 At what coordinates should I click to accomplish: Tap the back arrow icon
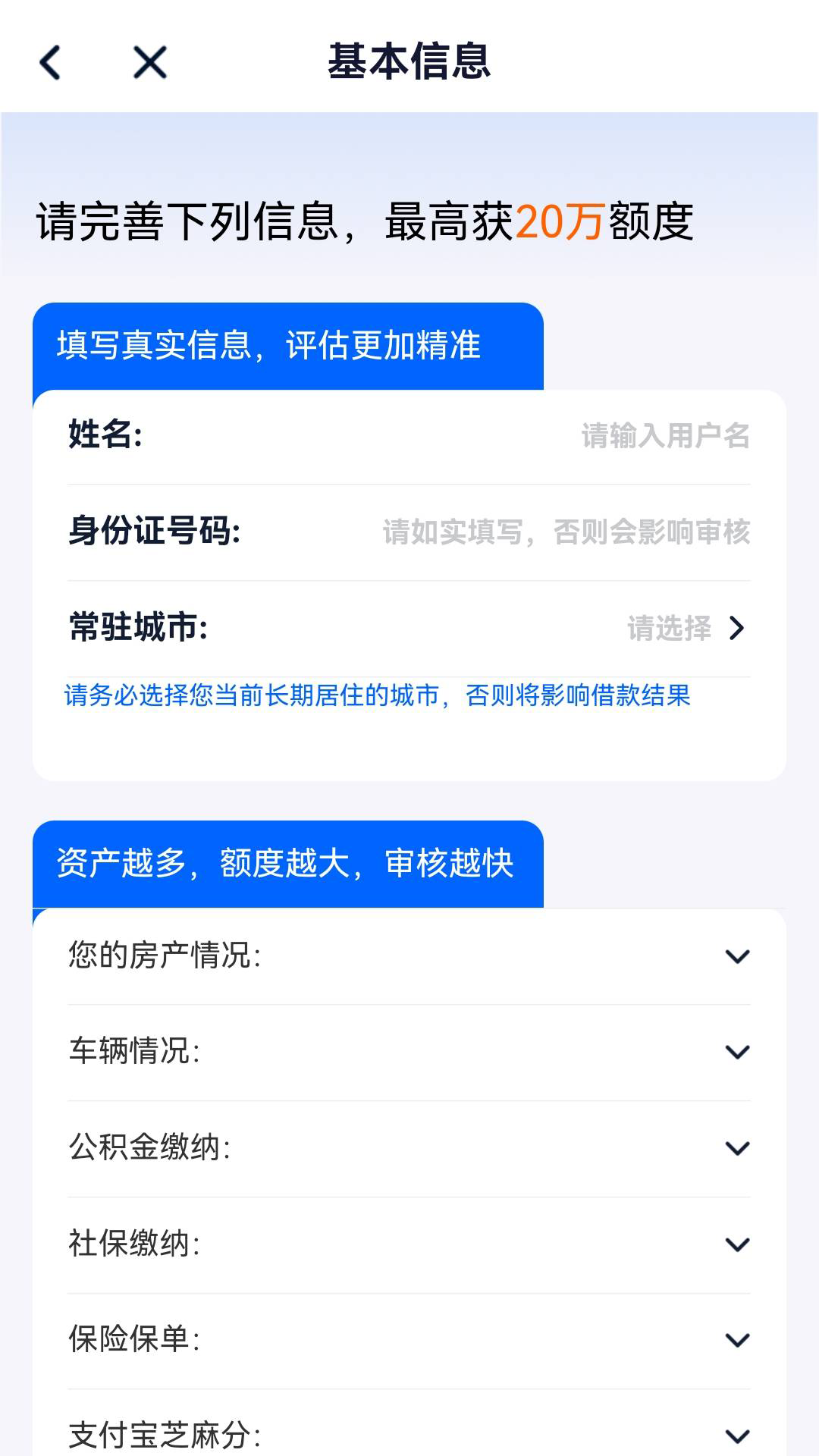pos(51,64)
